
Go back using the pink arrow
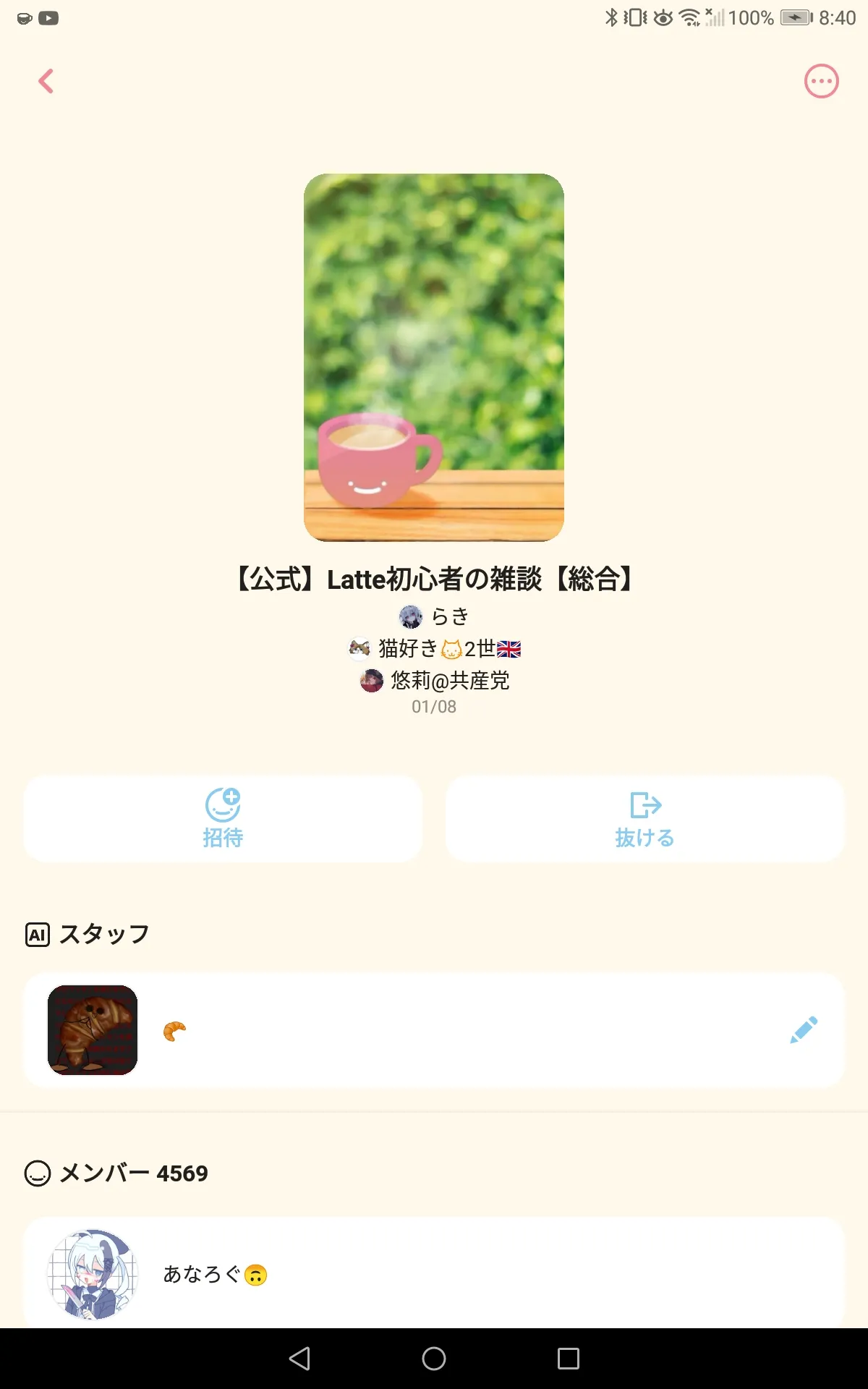pyautogui.click(x=46, y=81)
